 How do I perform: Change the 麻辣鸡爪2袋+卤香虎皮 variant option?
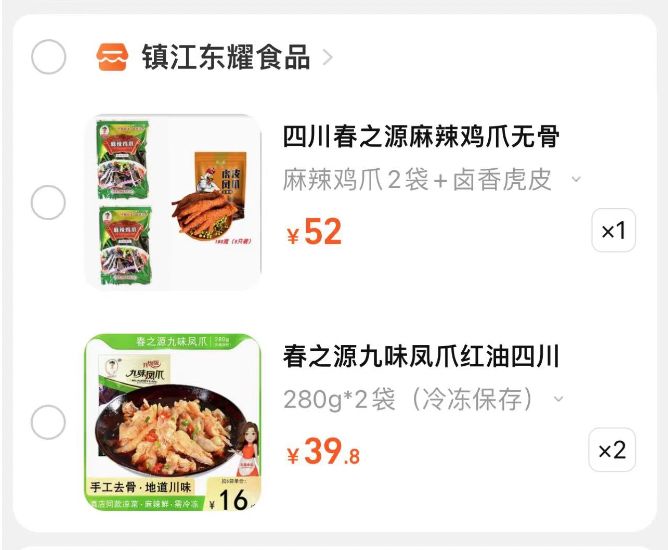pyautogui.click(x=432, y=180)
